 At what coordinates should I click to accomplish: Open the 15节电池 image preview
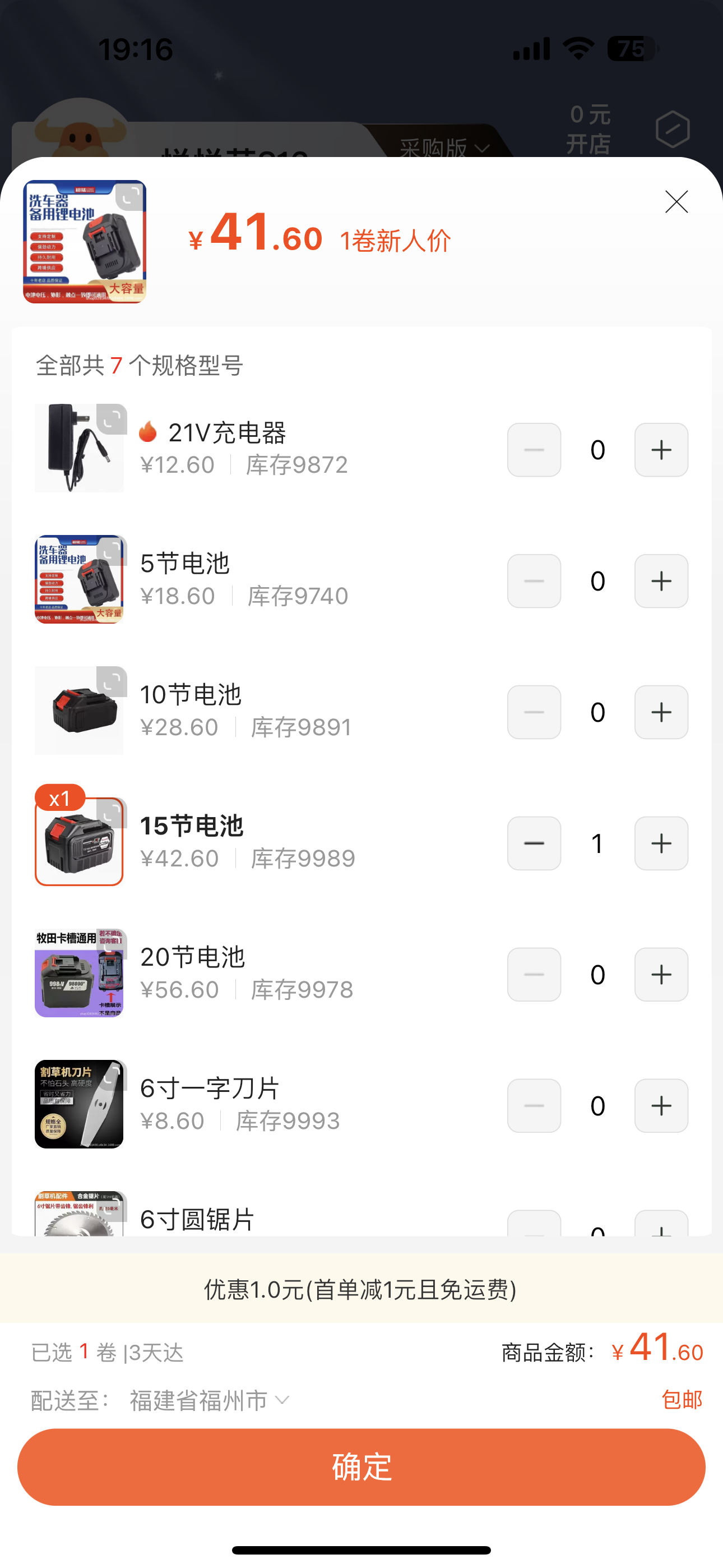pyautogui.click(x=112, y=813)
